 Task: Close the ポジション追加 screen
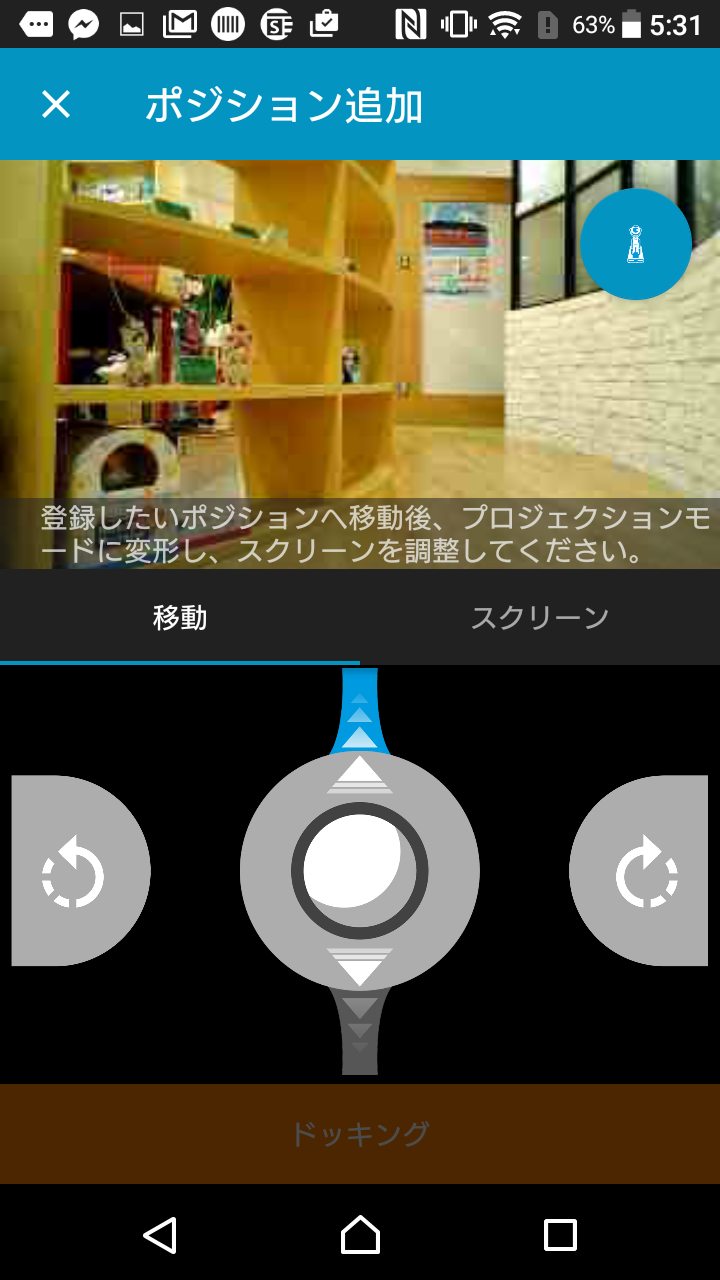(56, 104)
